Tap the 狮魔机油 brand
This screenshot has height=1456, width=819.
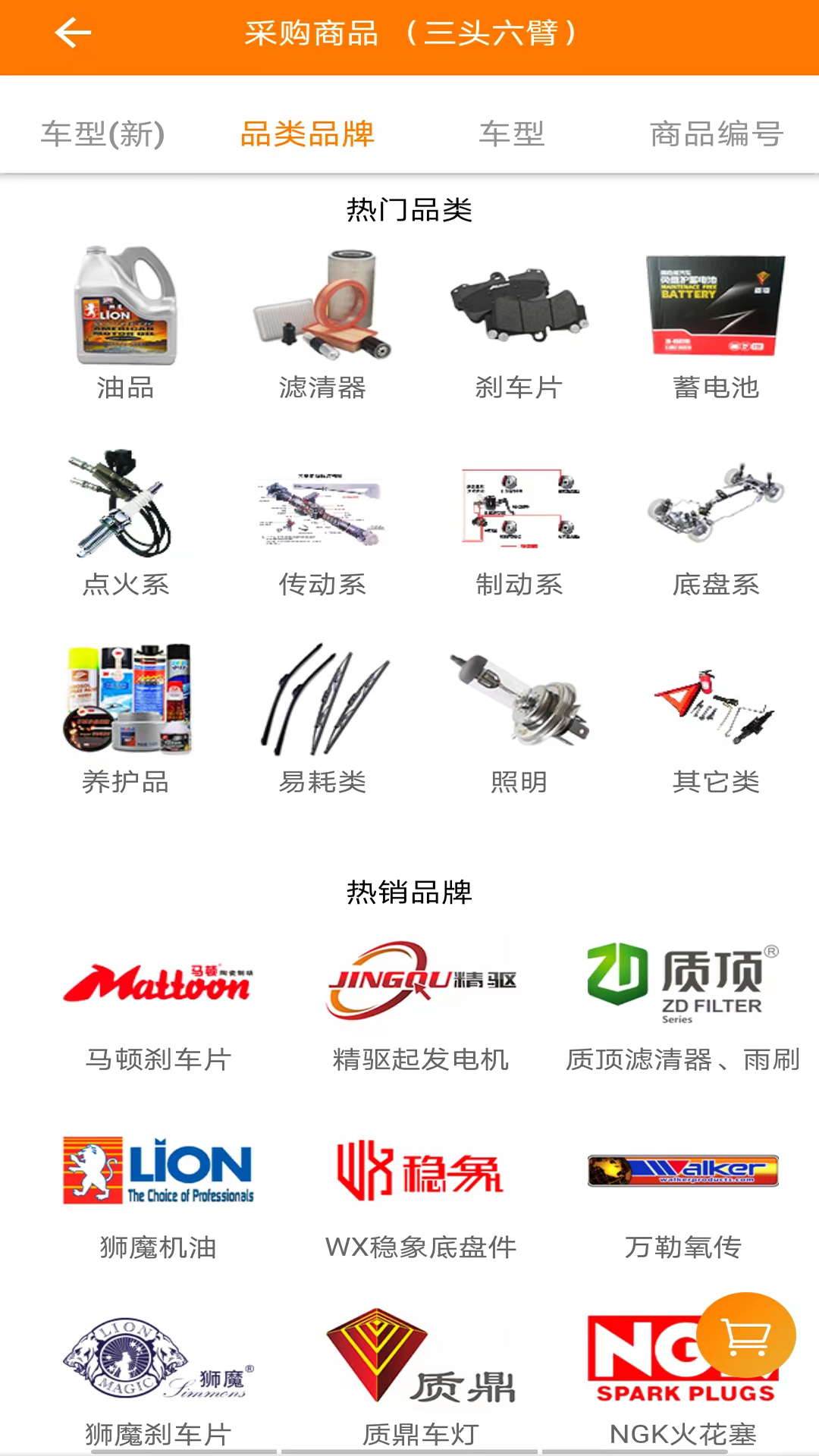coord(158,1193)
